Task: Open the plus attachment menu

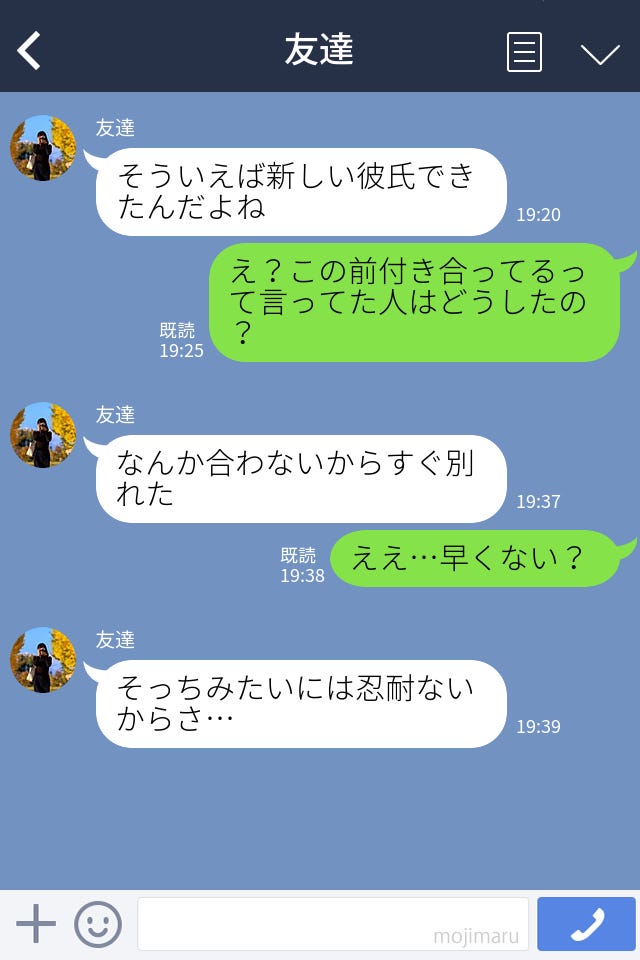Action: click(36, 924)
